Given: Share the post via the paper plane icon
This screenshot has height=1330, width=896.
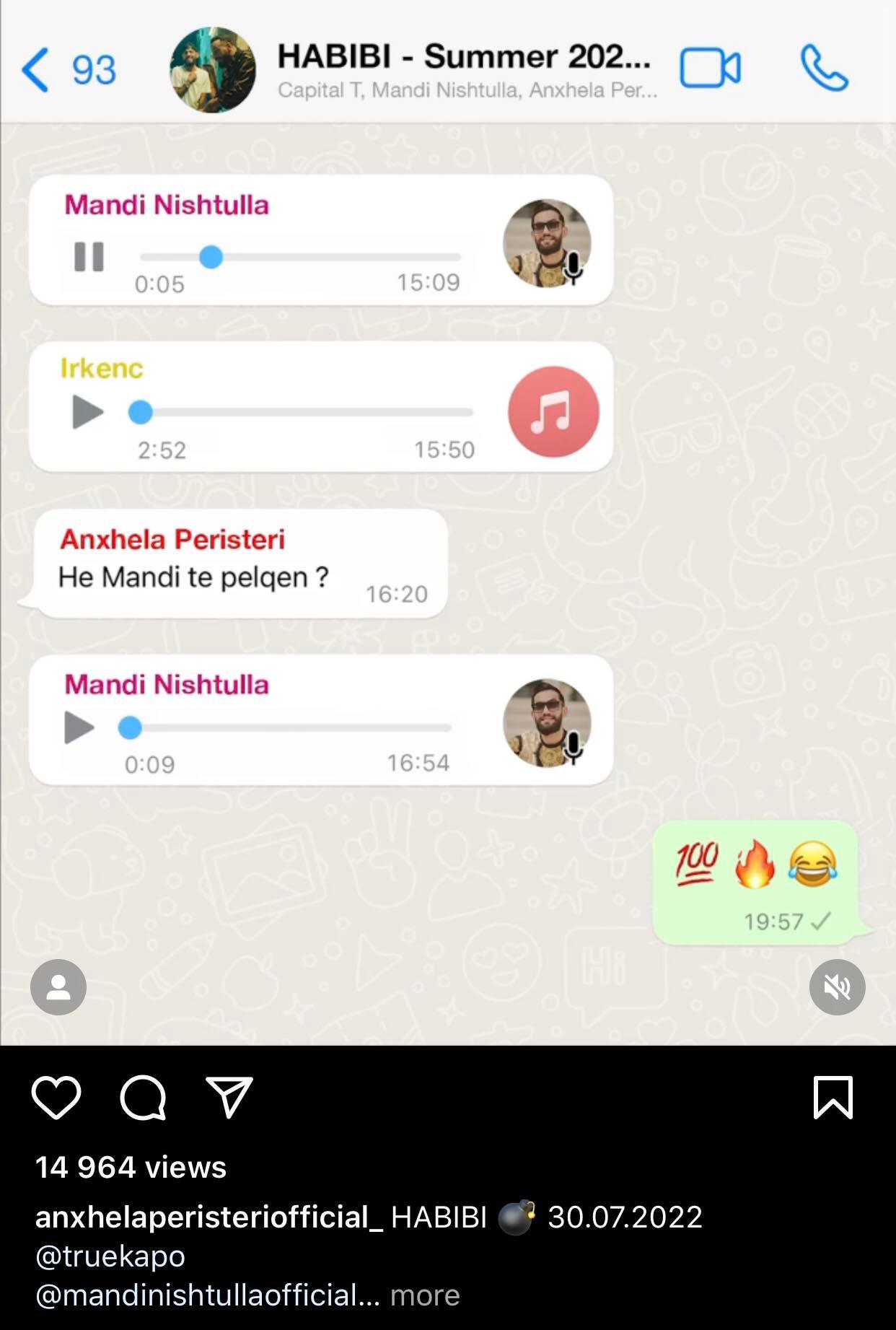Looking at the screenshot, I should [x=229, y=1097].
